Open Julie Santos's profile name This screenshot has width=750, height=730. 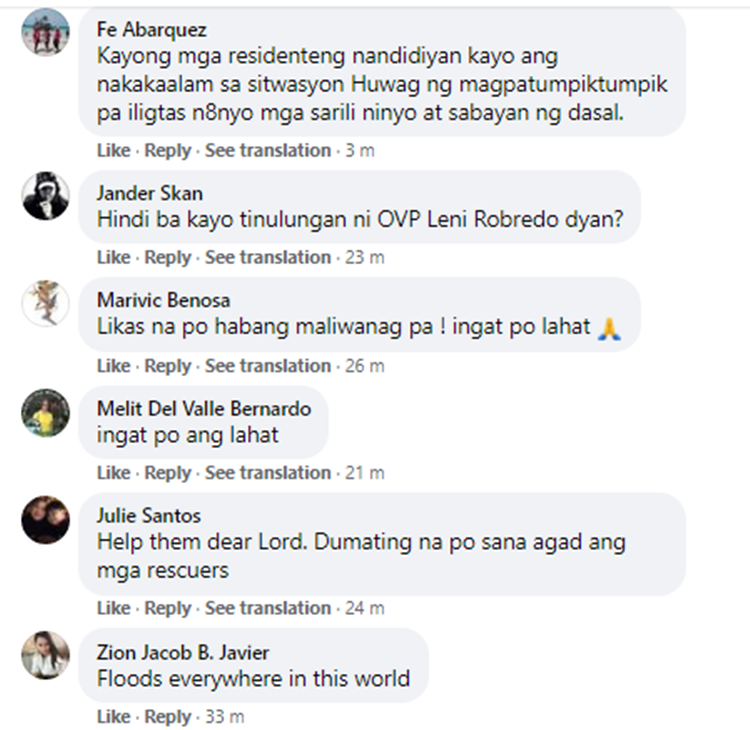[148, 516]
